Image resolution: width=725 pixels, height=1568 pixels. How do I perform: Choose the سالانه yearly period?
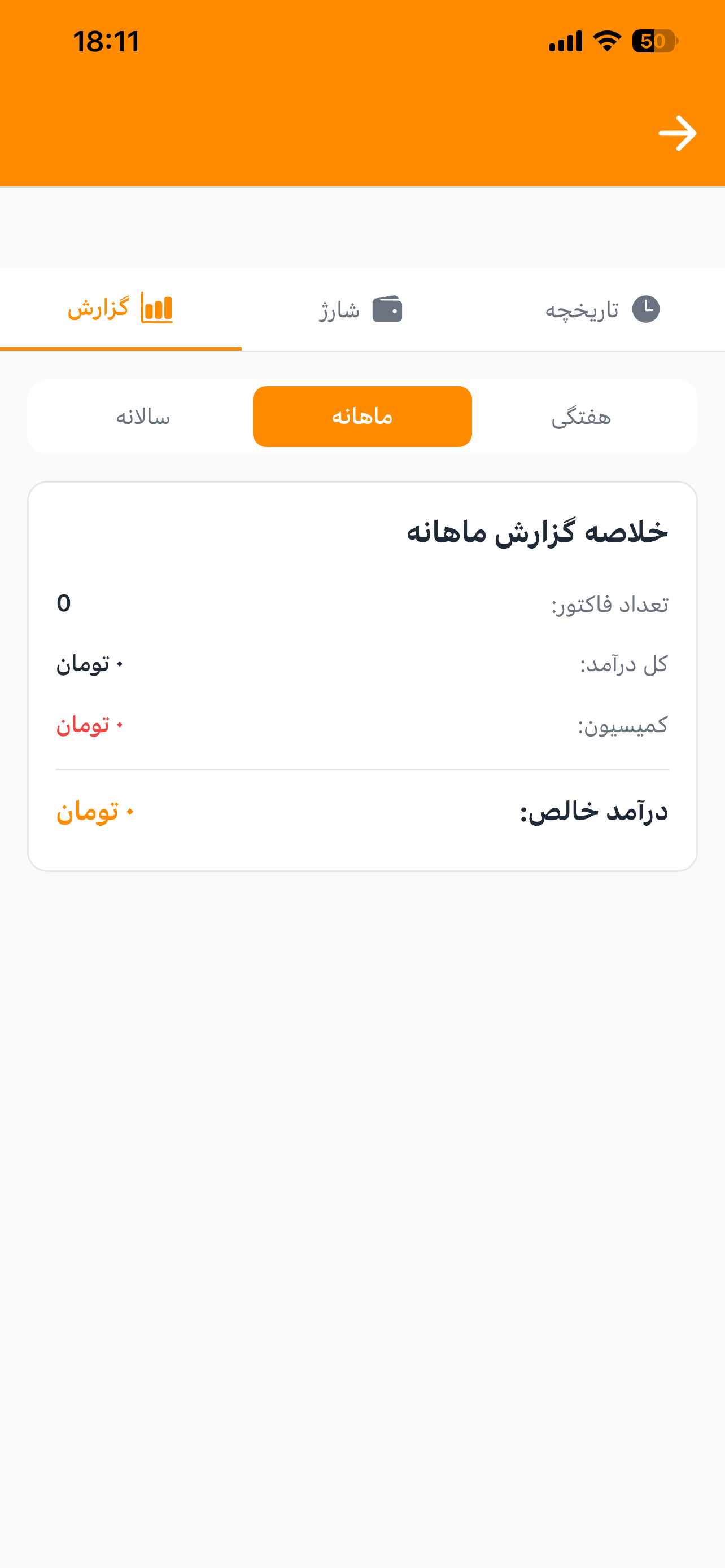[145, 416]
